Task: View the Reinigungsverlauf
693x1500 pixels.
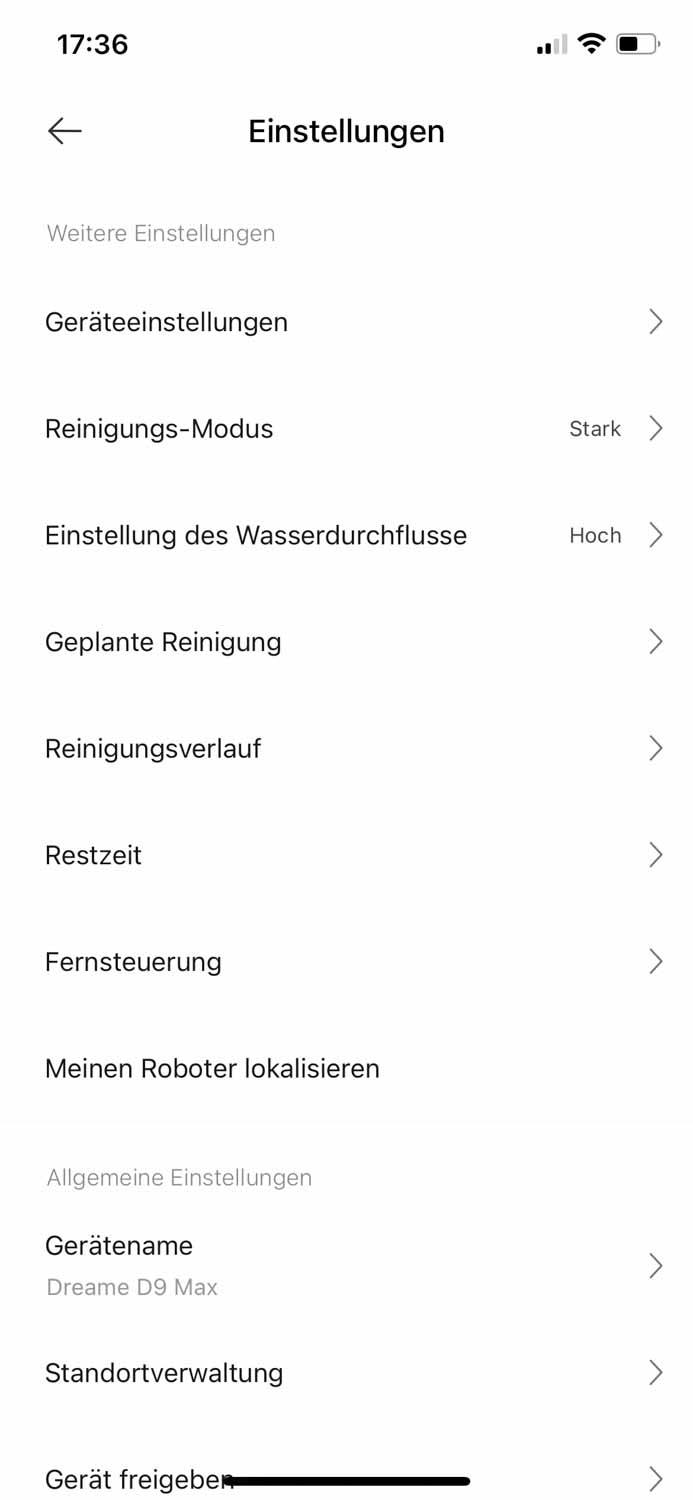Action: 346,749
